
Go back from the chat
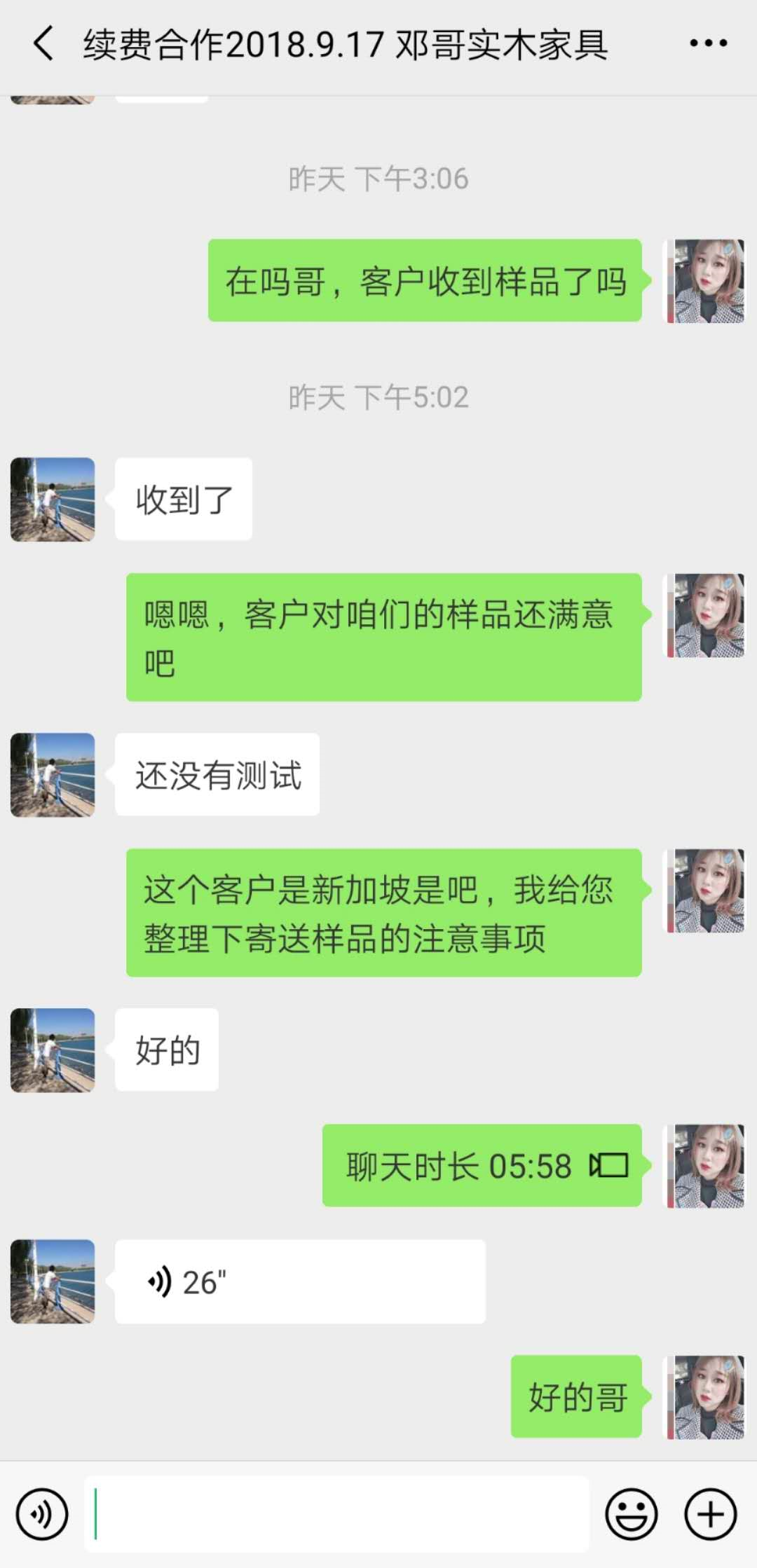pyautogui.click(x=43, y=43)
